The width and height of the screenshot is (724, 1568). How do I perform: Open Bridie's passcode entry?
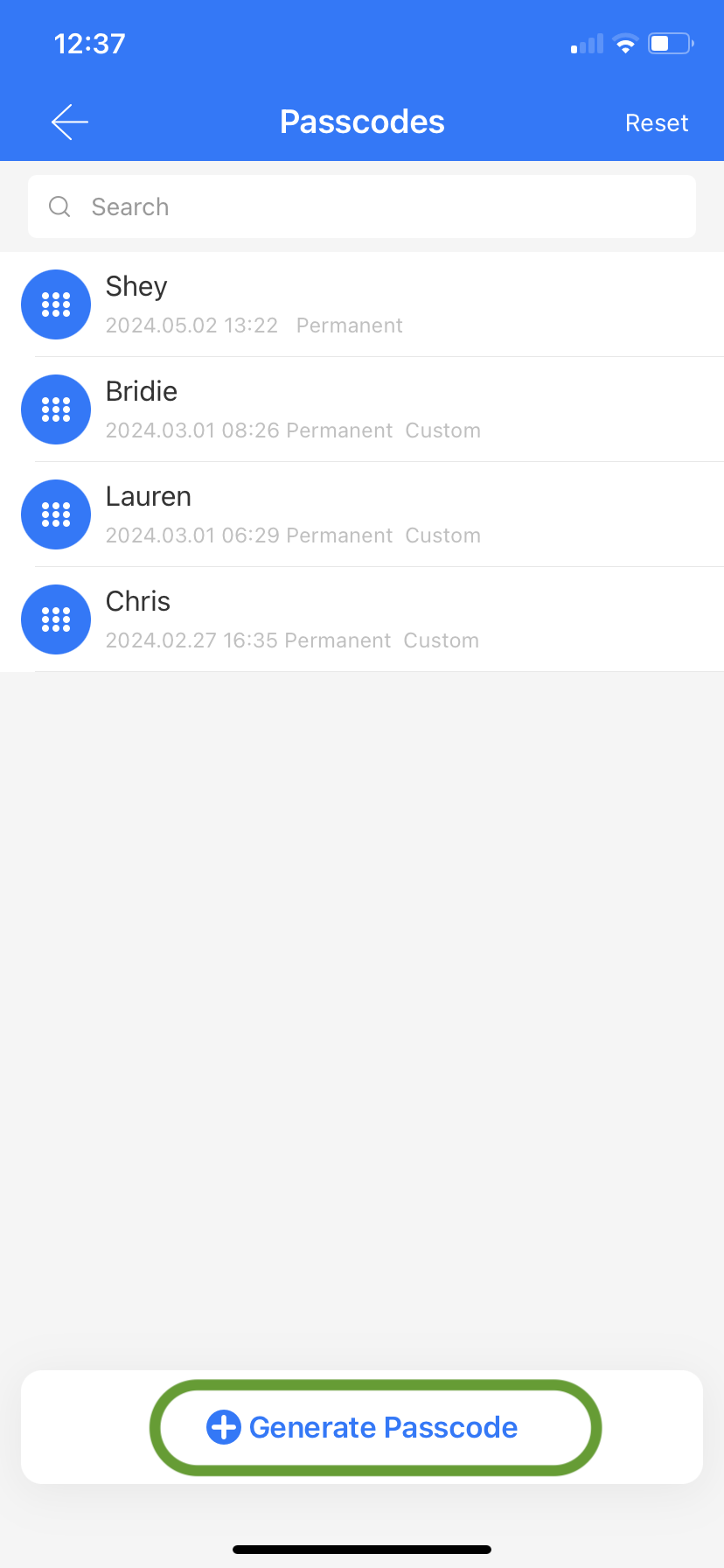(362, 409)
